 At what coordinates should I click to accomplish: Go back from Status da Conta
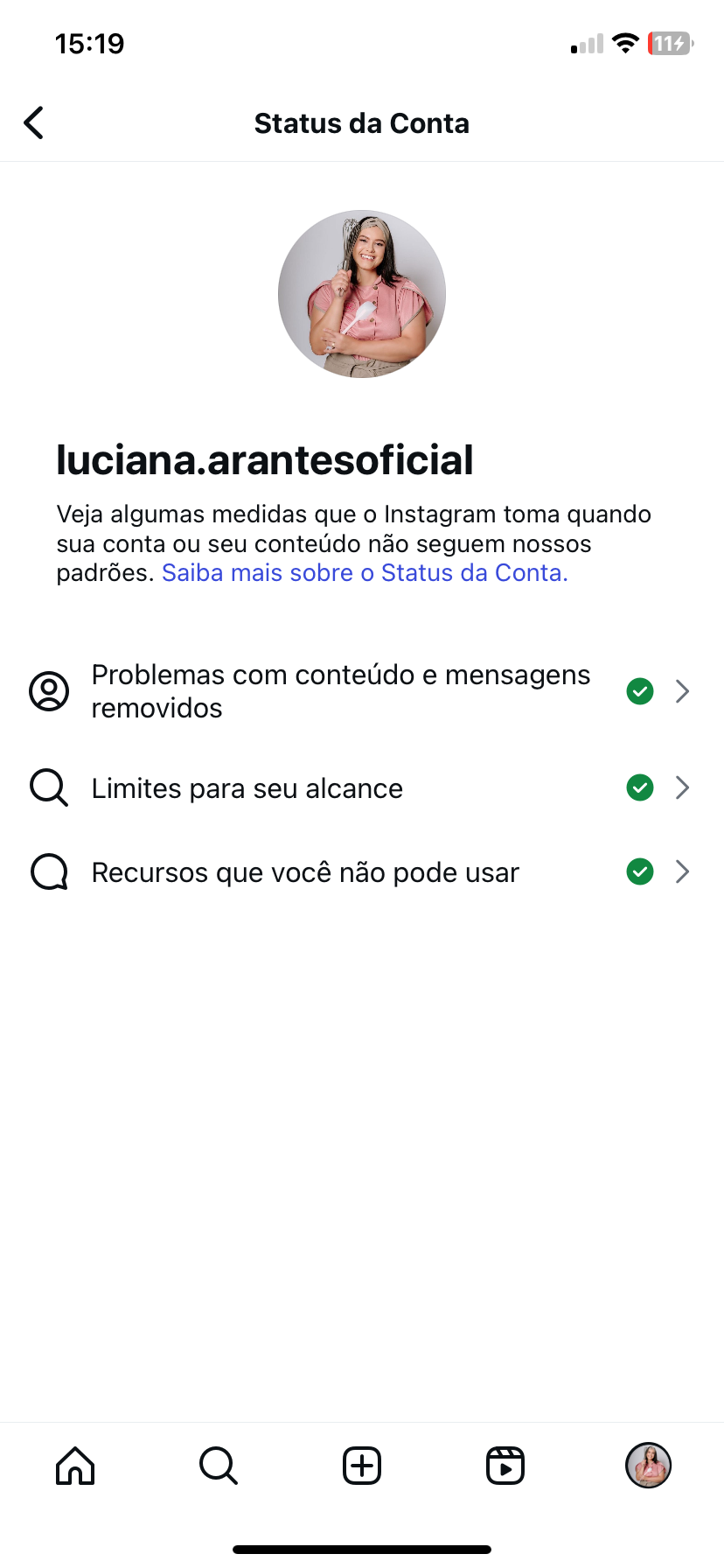[x=34, y=123]
